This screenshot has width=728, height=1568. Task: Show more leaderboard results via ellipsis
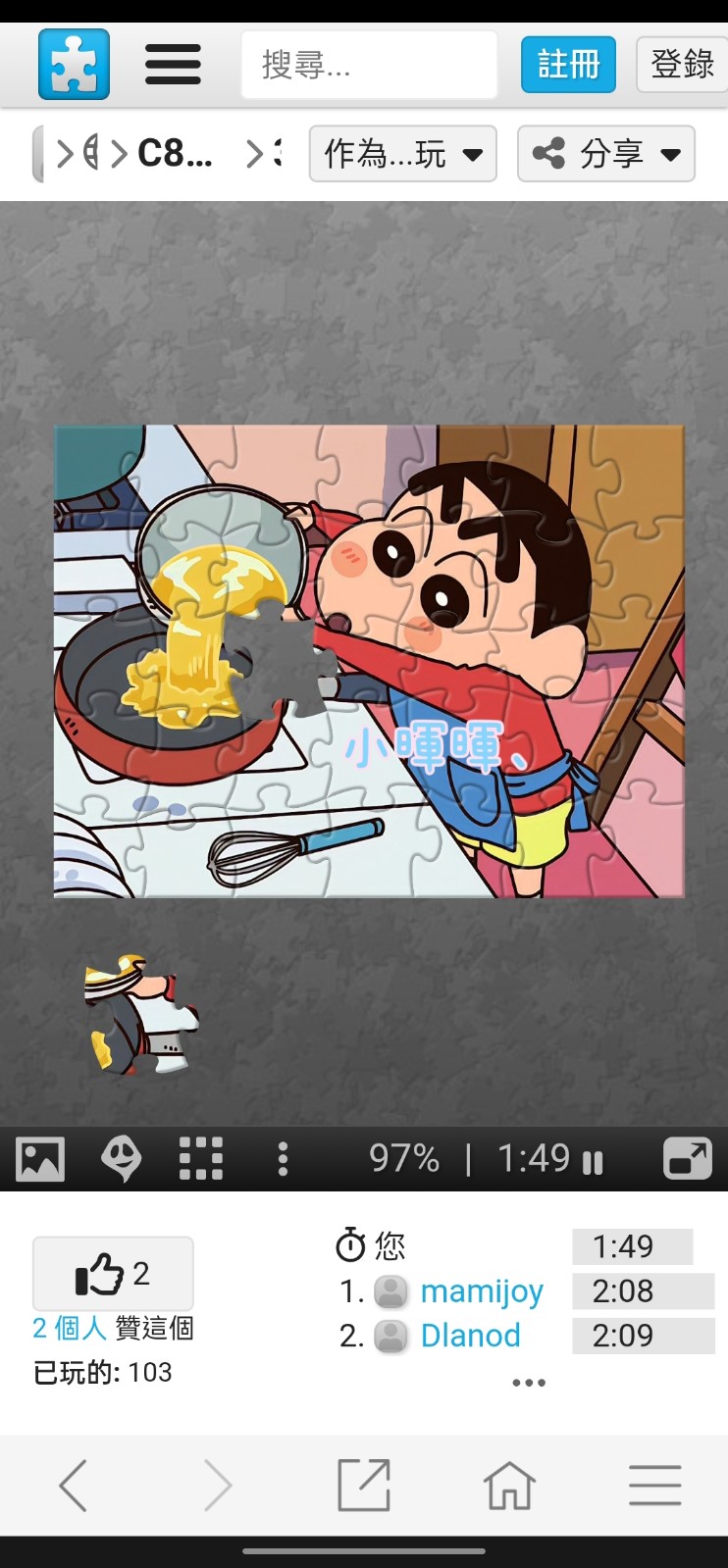[x=528, y=1383]
